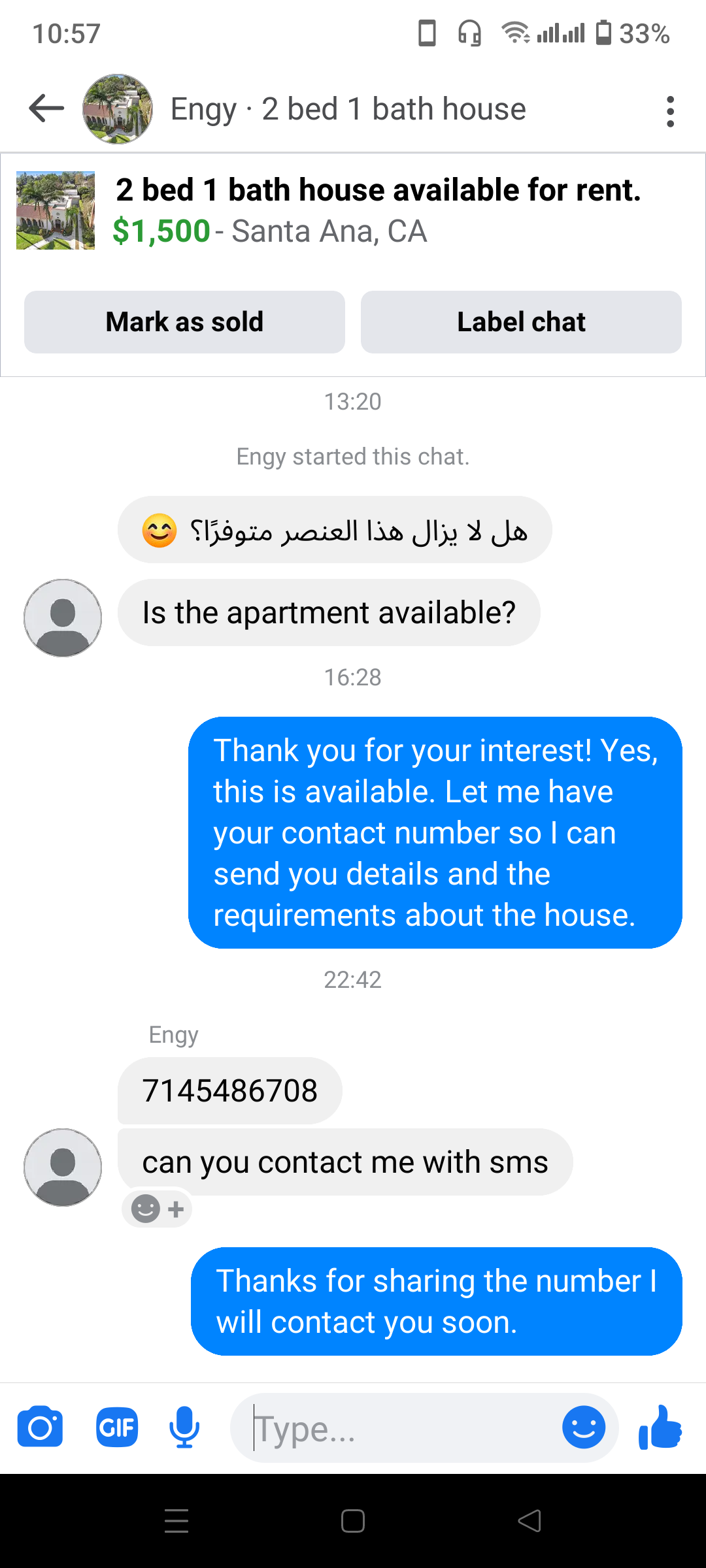The height and width of the screenshot is (1568, 706).
Task: Tap the system home button
Action: pyautogui.click(x=353, y=1521)
